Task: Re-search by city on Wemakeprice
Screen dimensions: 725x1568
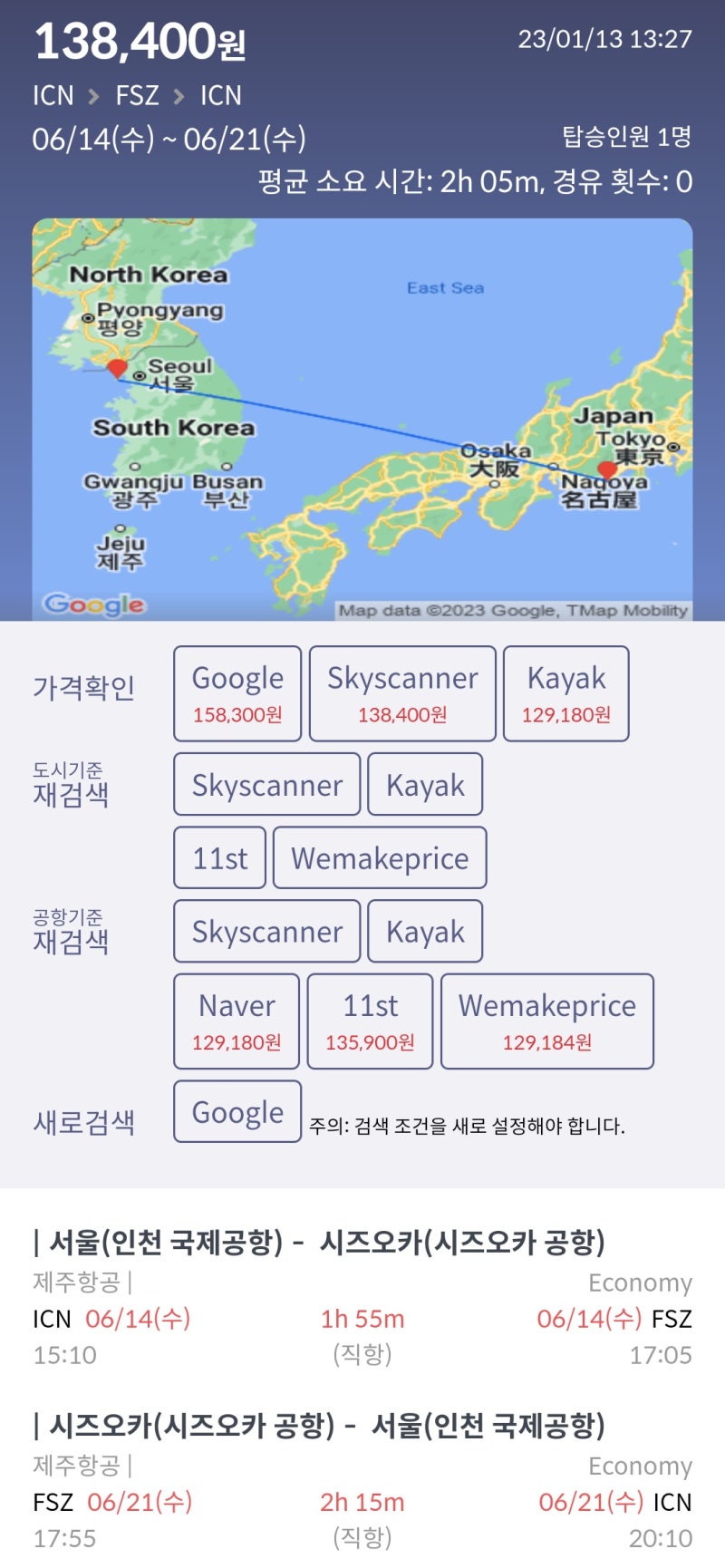Action: [380, 857]
